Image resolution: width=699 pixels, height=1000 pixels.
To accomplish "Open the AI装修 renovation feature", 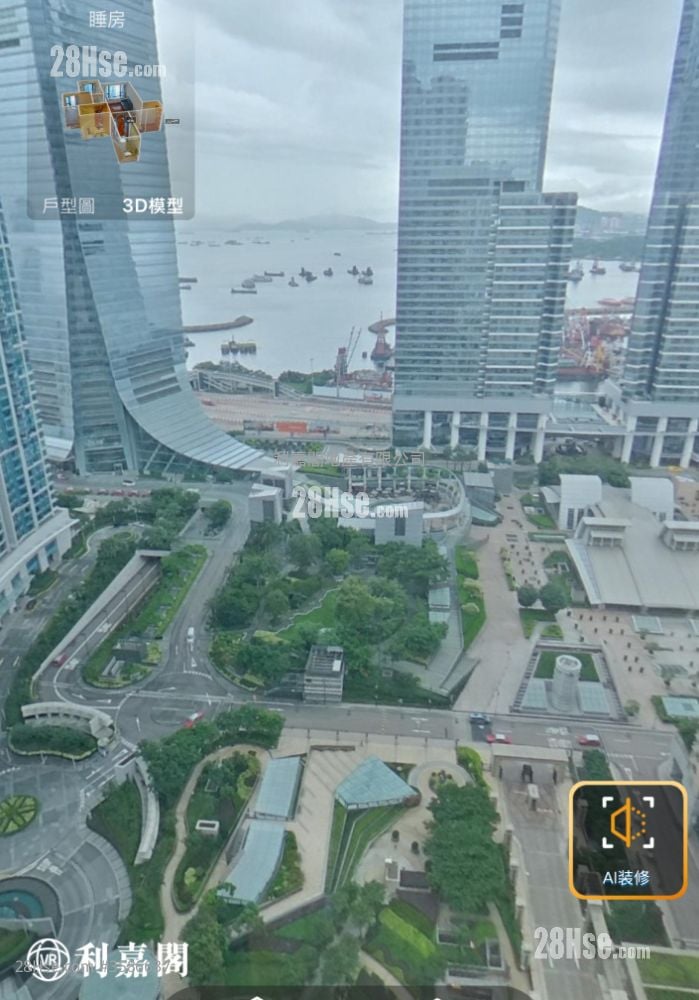I will point(627,840).
